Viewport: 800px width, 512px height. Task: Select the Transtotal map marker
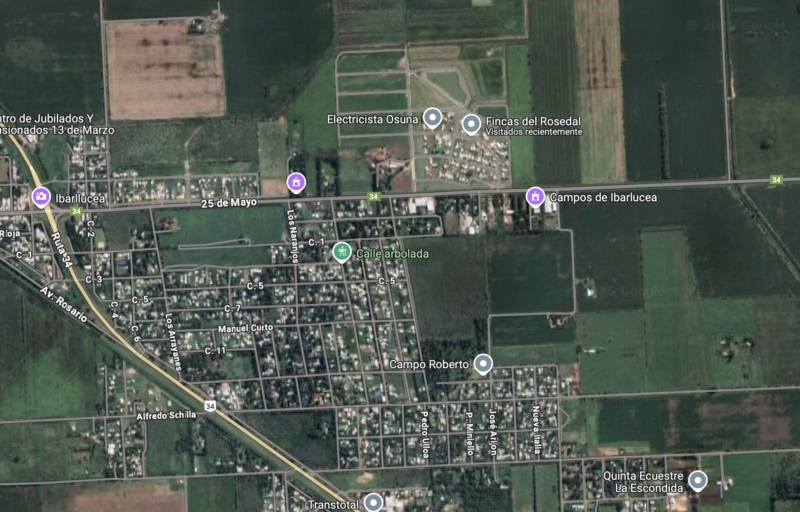click(x=373, y=502)
